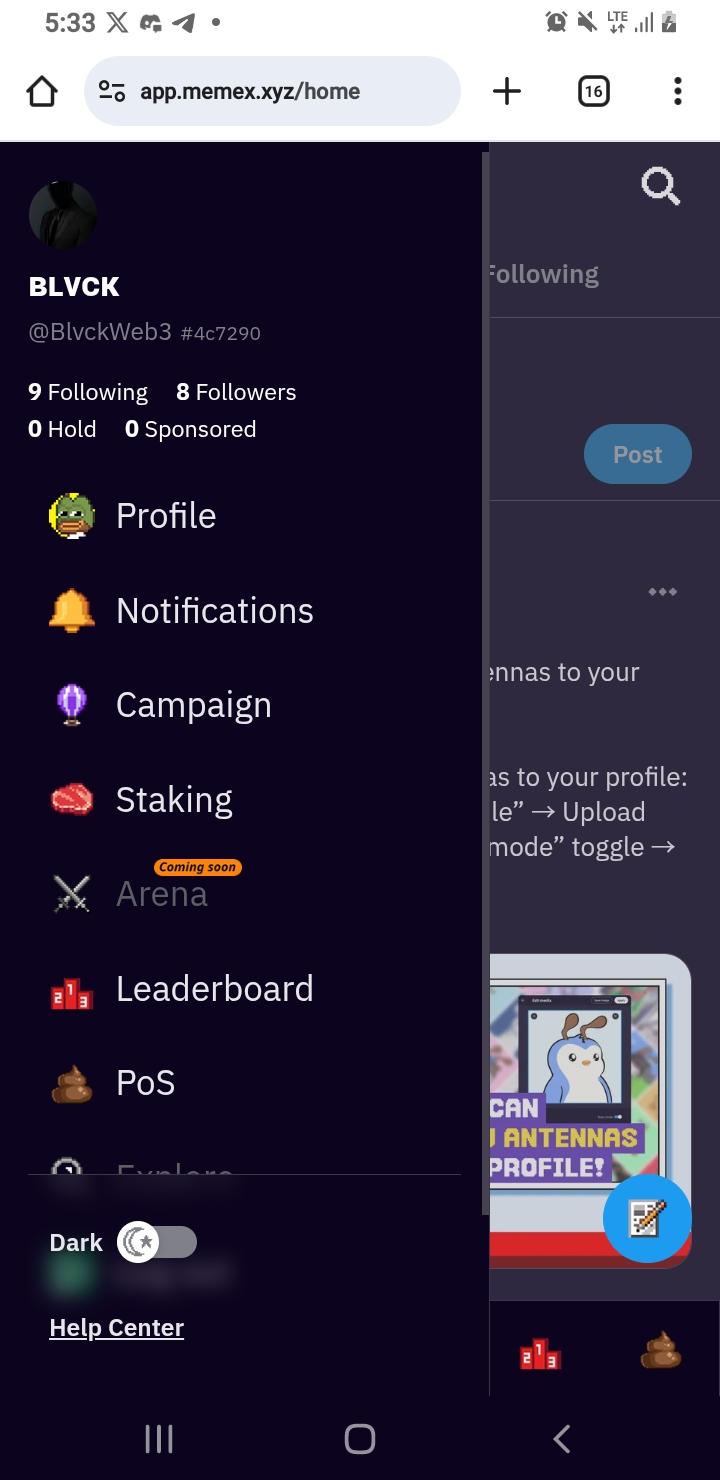This screenshot has height=1480, width=720.
Task: Tap the BLVCK profile avatar
Action: click(63, 215)
